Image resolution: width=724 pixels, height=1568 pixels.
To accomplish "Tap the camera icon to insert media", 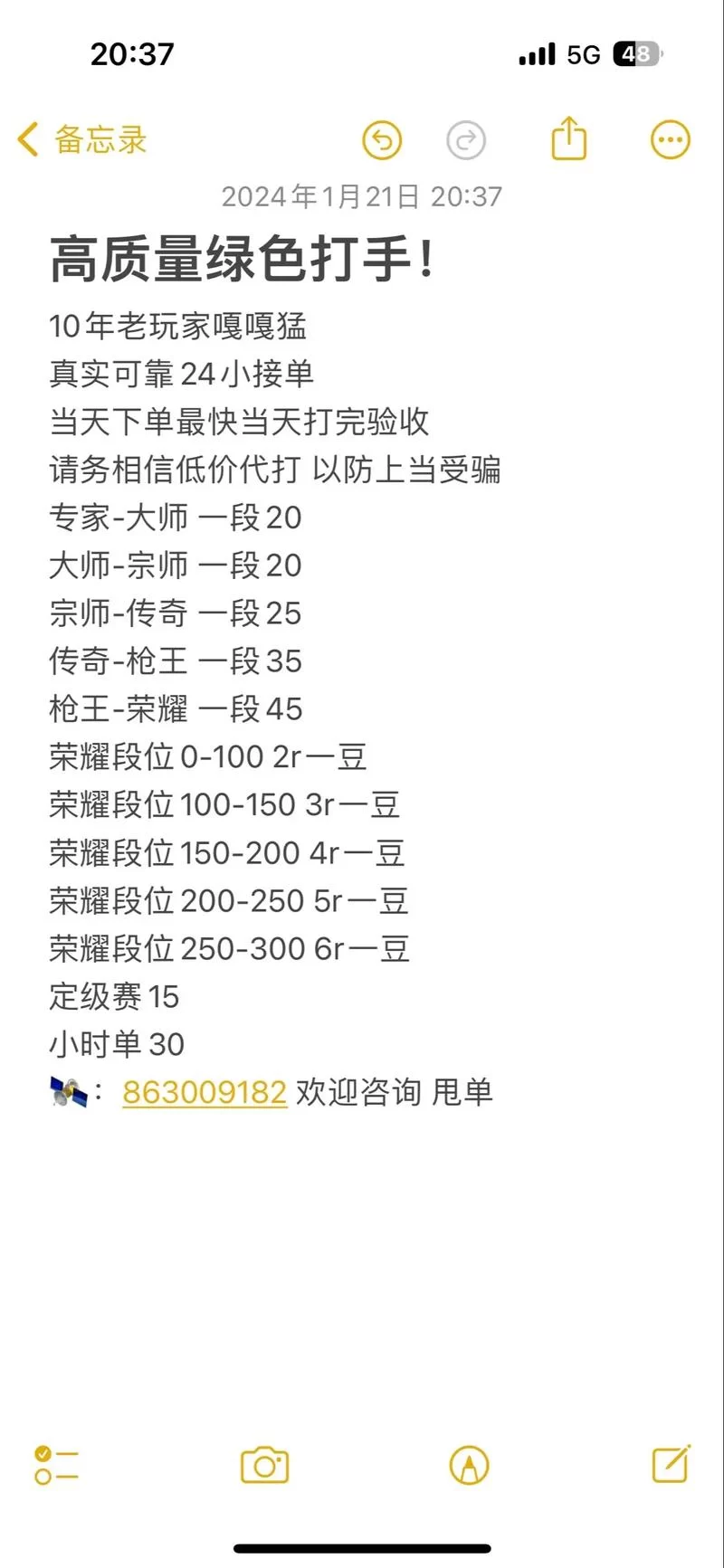I will click(263, 1467).
